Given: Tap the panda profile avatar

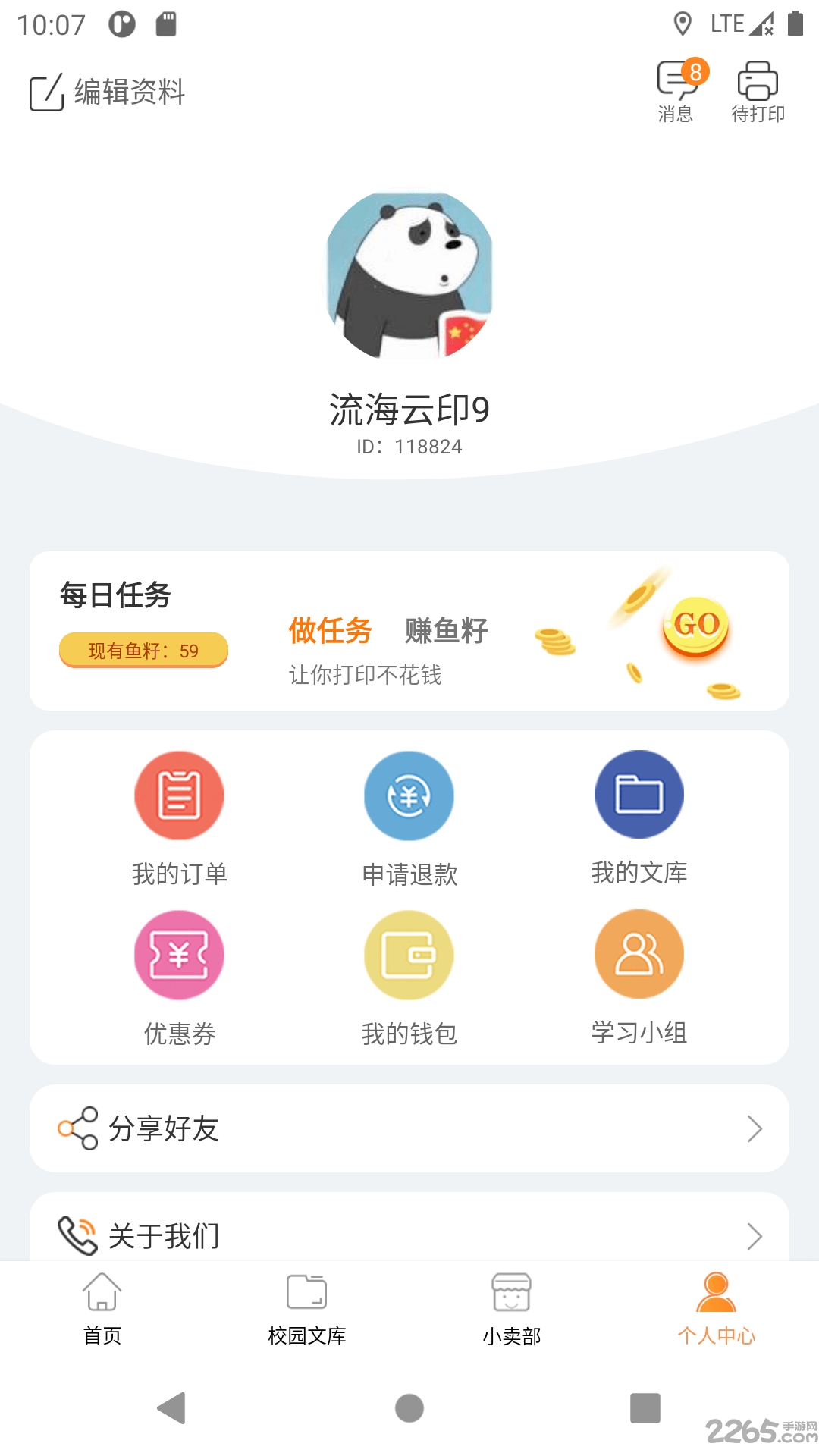Looking at the screenshot, I should point(409,275).
